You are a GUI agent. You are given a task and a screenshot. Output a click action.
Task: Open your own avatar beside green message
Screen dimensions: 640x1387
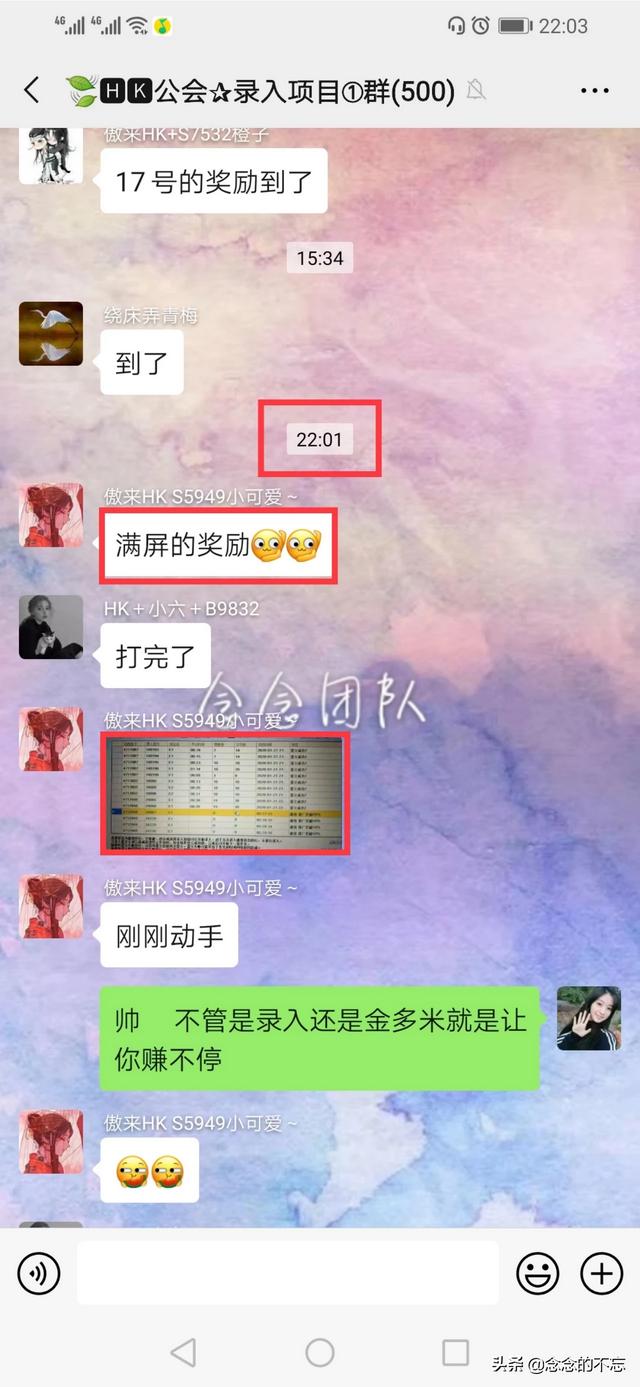tap(589, 1018)
